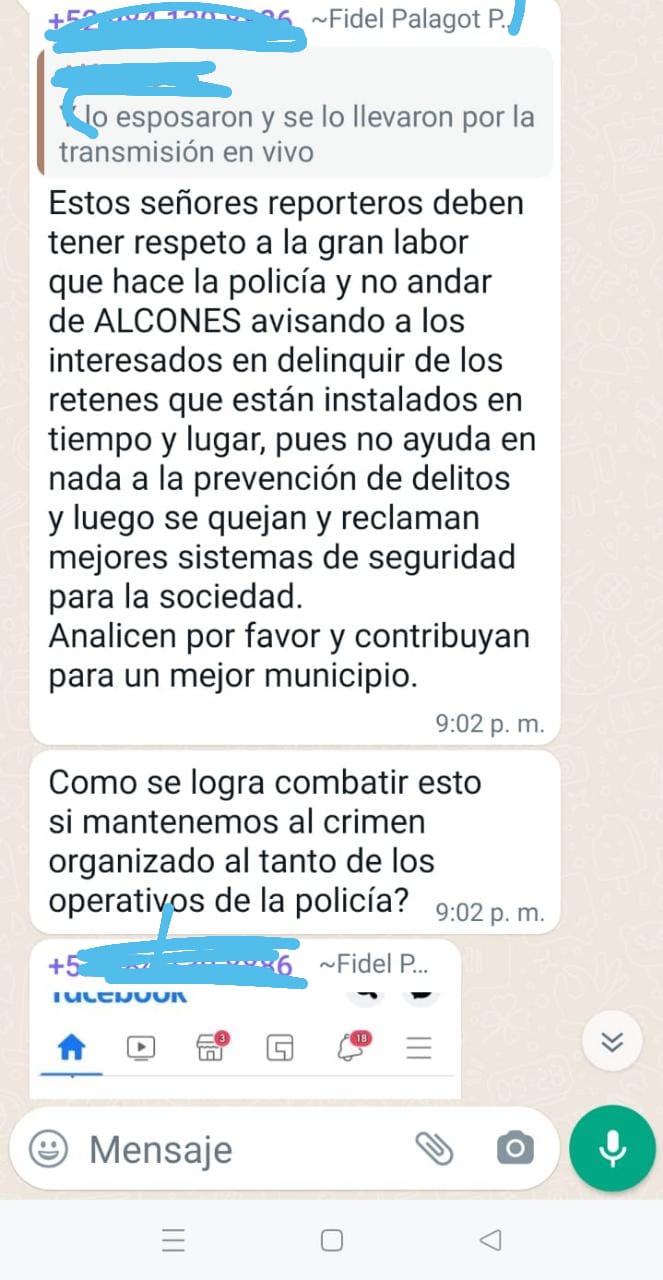663x1280 pixels.
Task: Open the camera from message bar
Action: tap(514, 1149)
